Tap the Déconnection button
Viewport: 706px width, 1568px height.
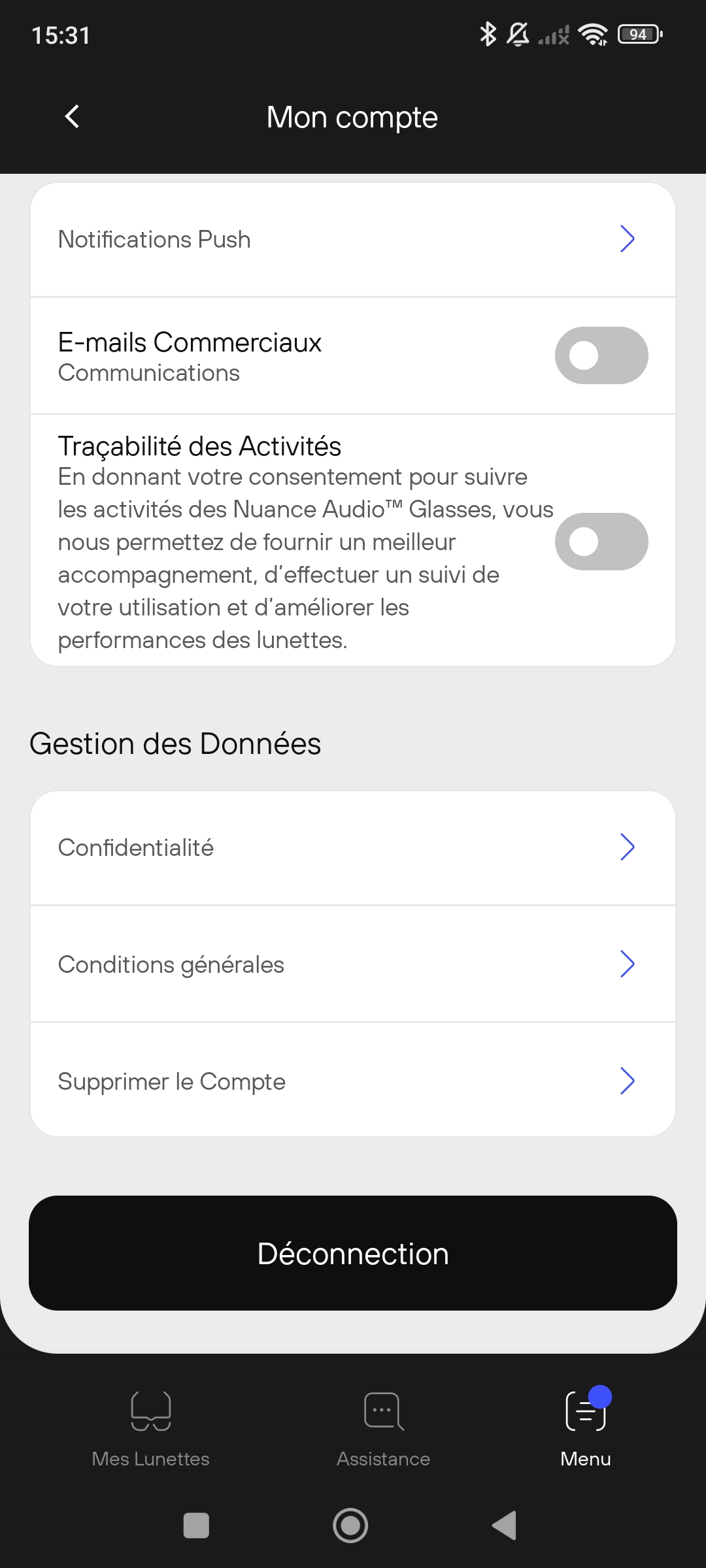(353, 1253)
